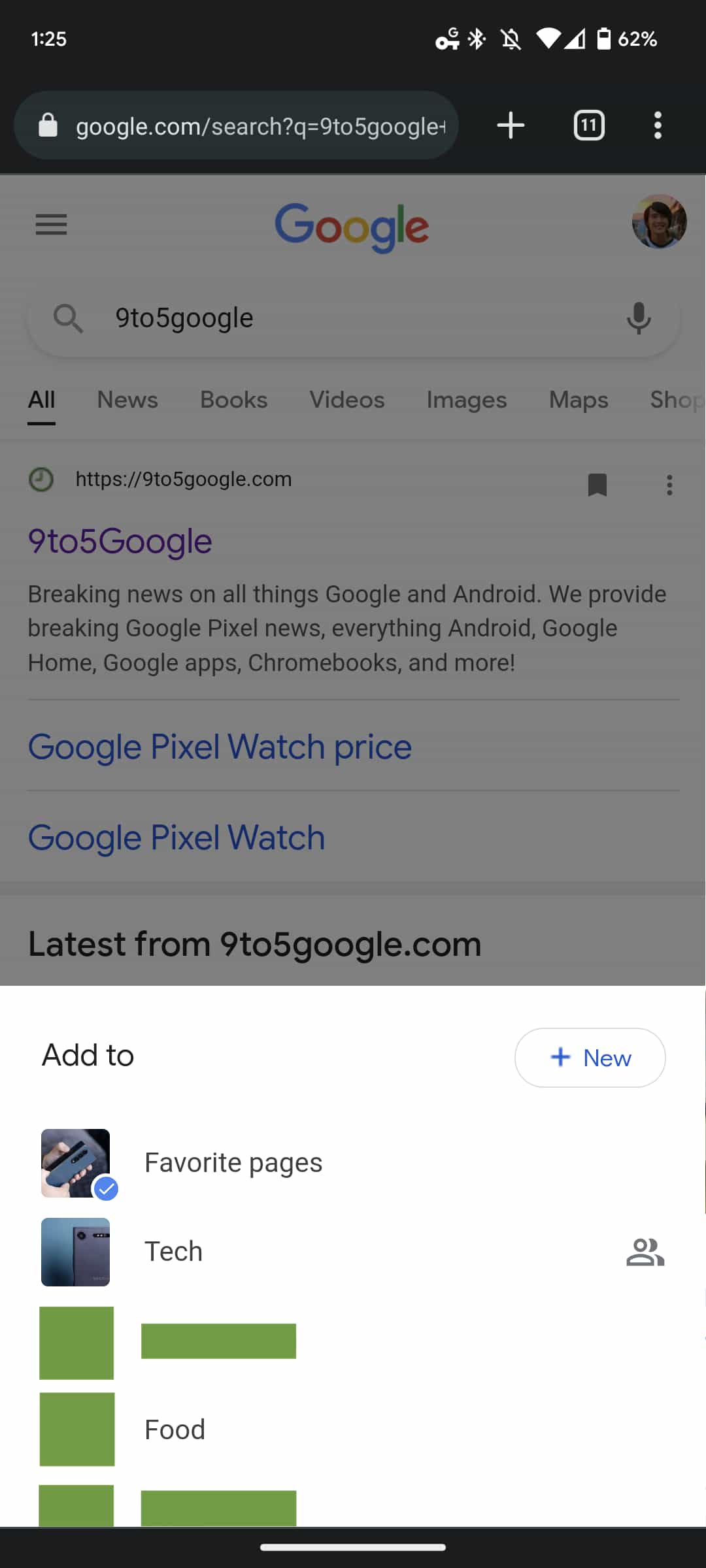Open the Google Pixel Watch price link
This screenshot has width=706, height=1568.
pyautogui.click(x=220, y=747)
